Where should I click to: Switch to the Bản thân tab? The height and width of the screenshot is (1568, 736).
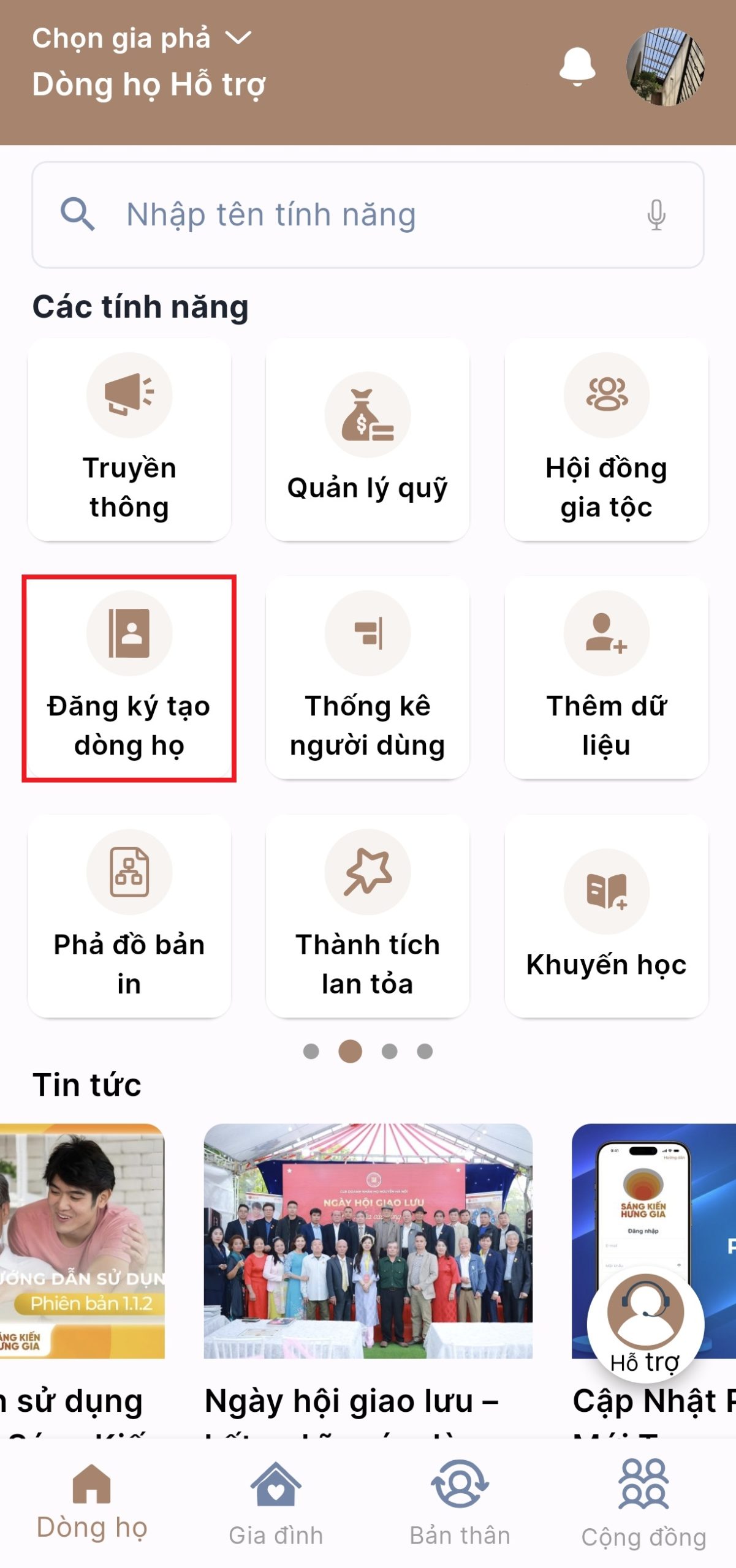point(460,1501)
